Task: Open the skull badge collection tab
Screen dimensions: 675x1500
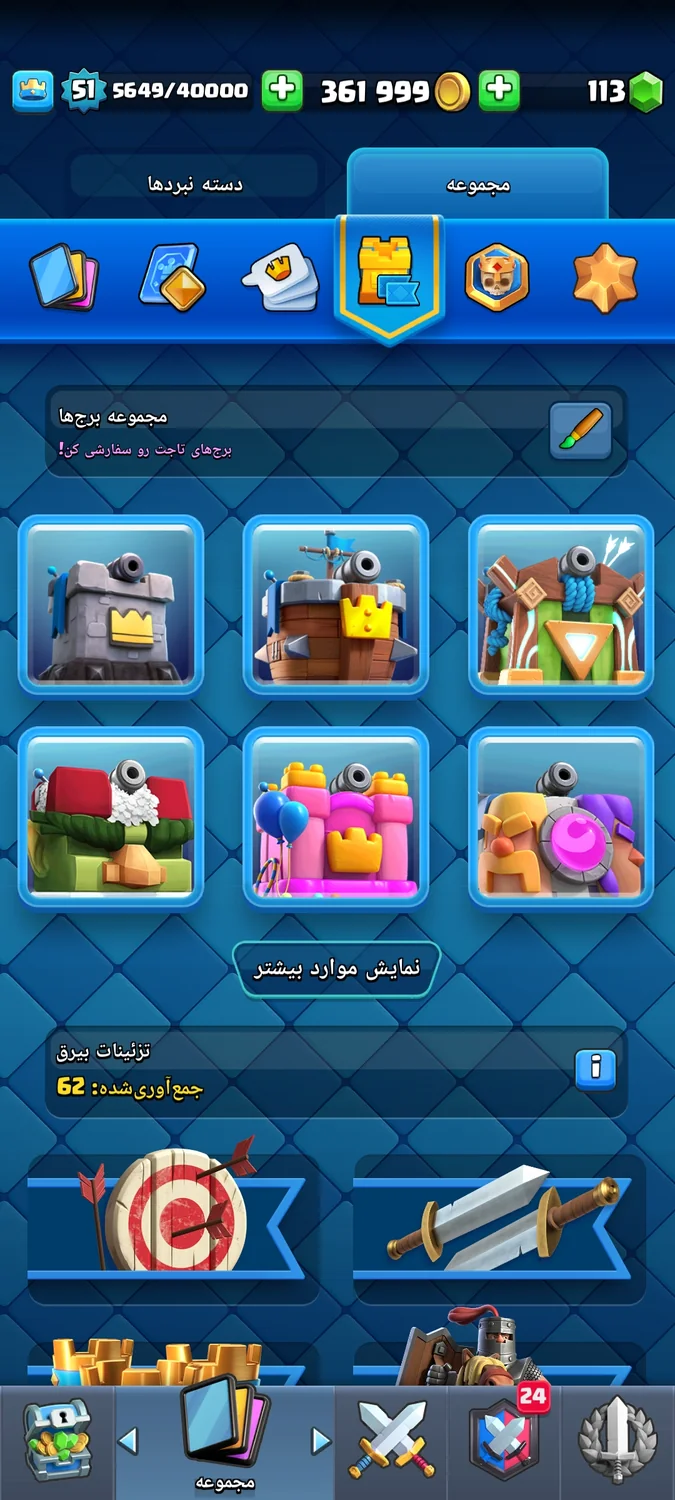Action: coord(497,277)
